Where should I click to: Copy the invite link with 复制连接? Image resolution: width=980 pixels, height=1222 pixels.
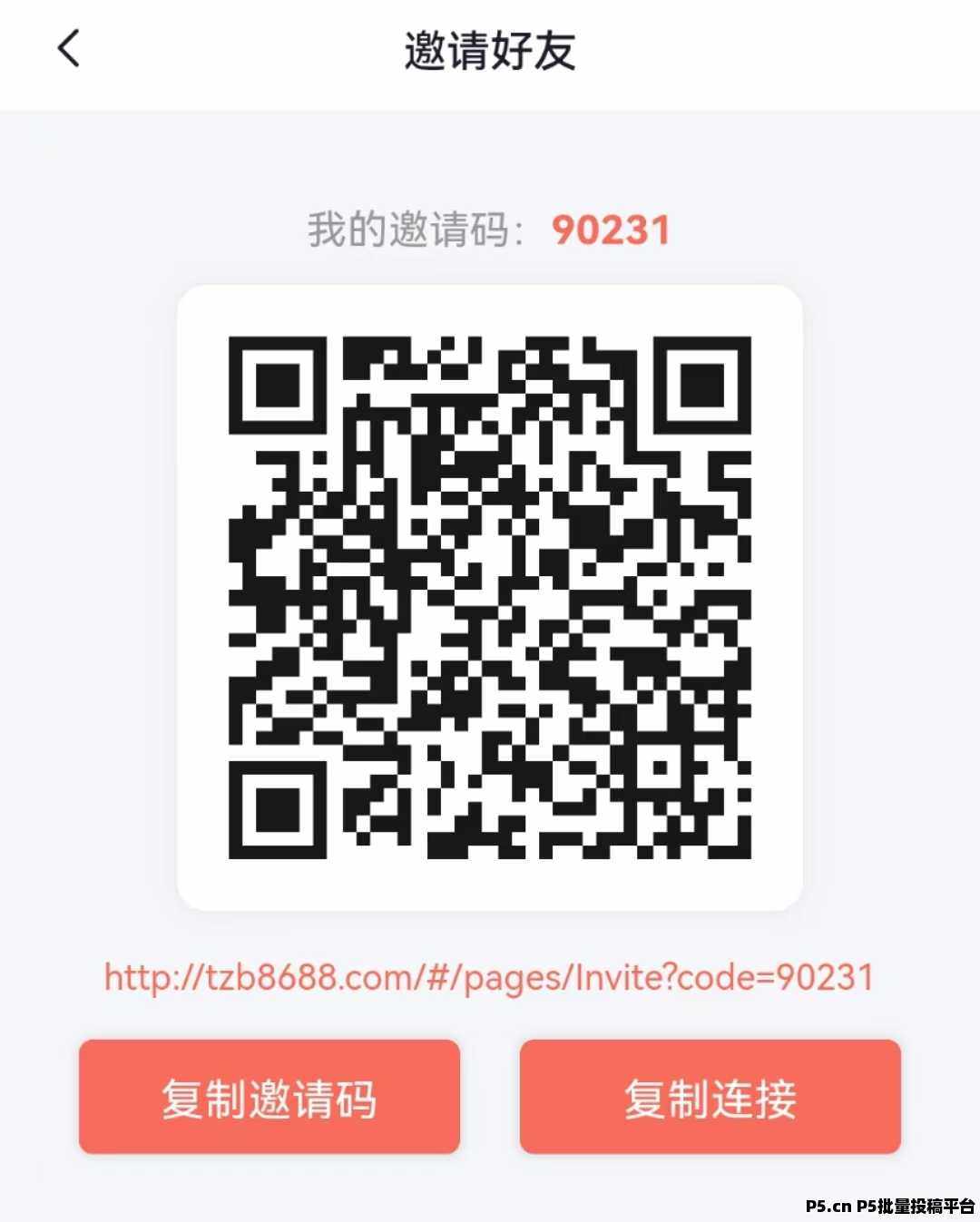710,1097
